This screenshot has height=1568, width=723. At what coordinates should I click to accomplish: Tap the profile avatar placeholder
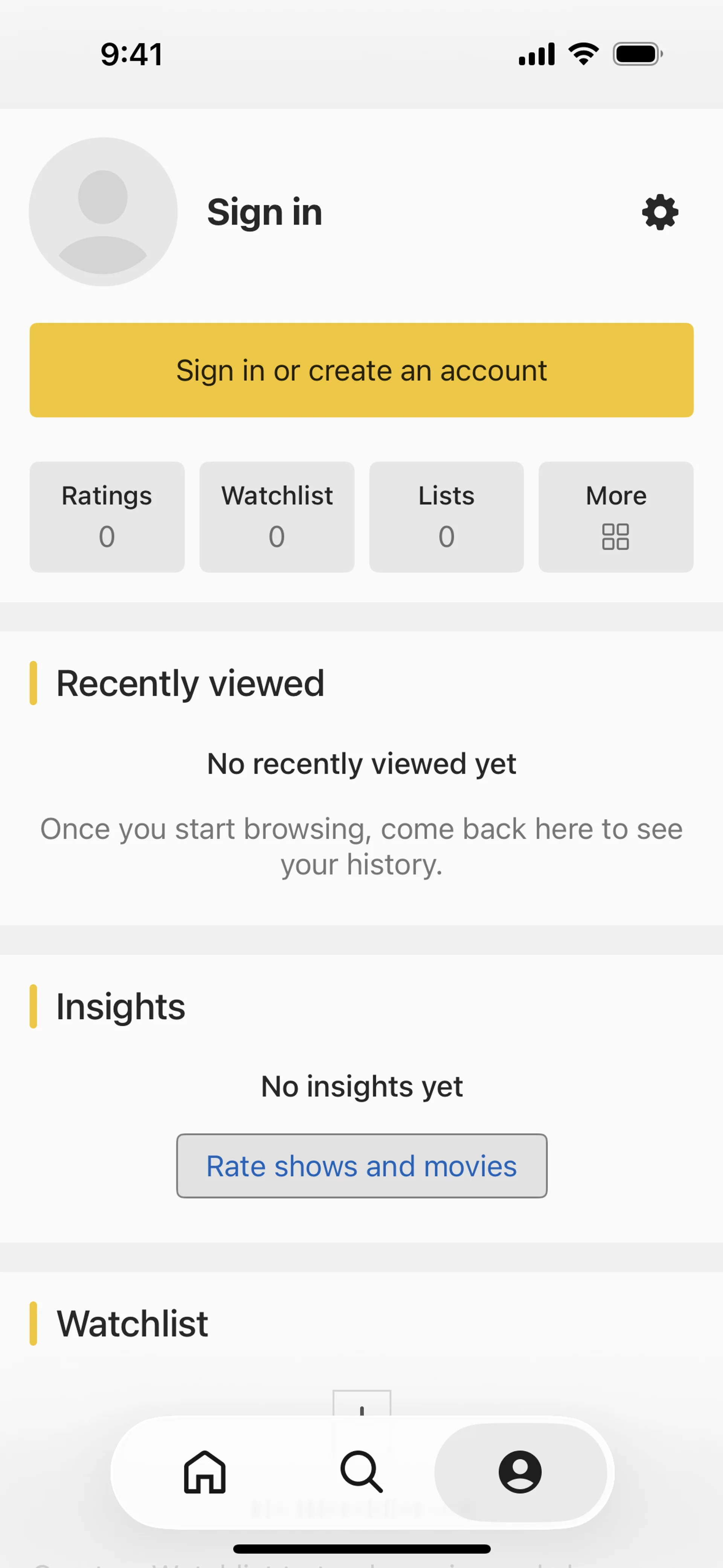coord(103,212)
